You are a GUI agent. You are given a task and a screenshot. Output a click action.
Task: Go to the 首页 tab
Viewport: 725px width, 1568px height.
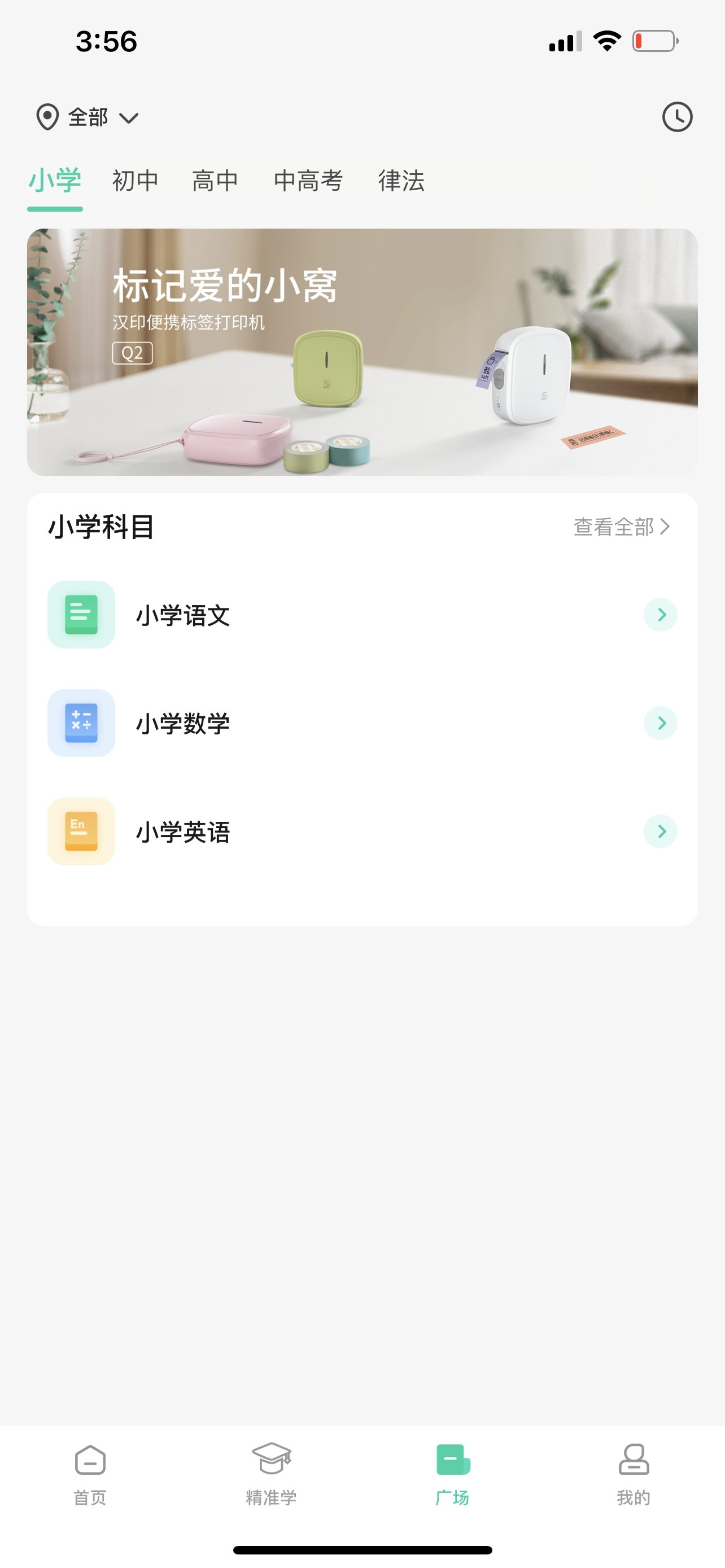90,1474
